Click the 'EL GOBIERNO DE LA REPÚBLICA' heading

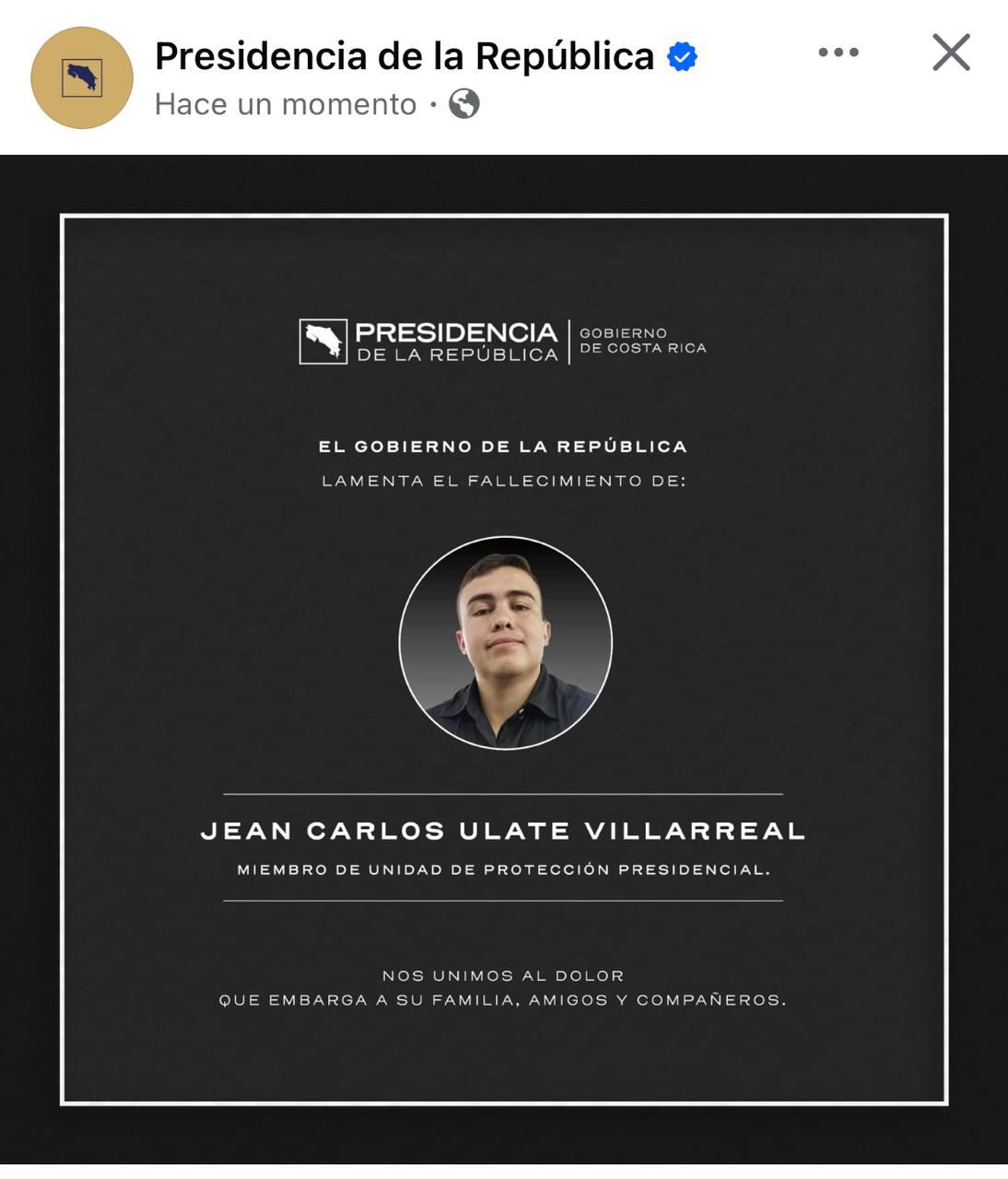tap(504, 445)
